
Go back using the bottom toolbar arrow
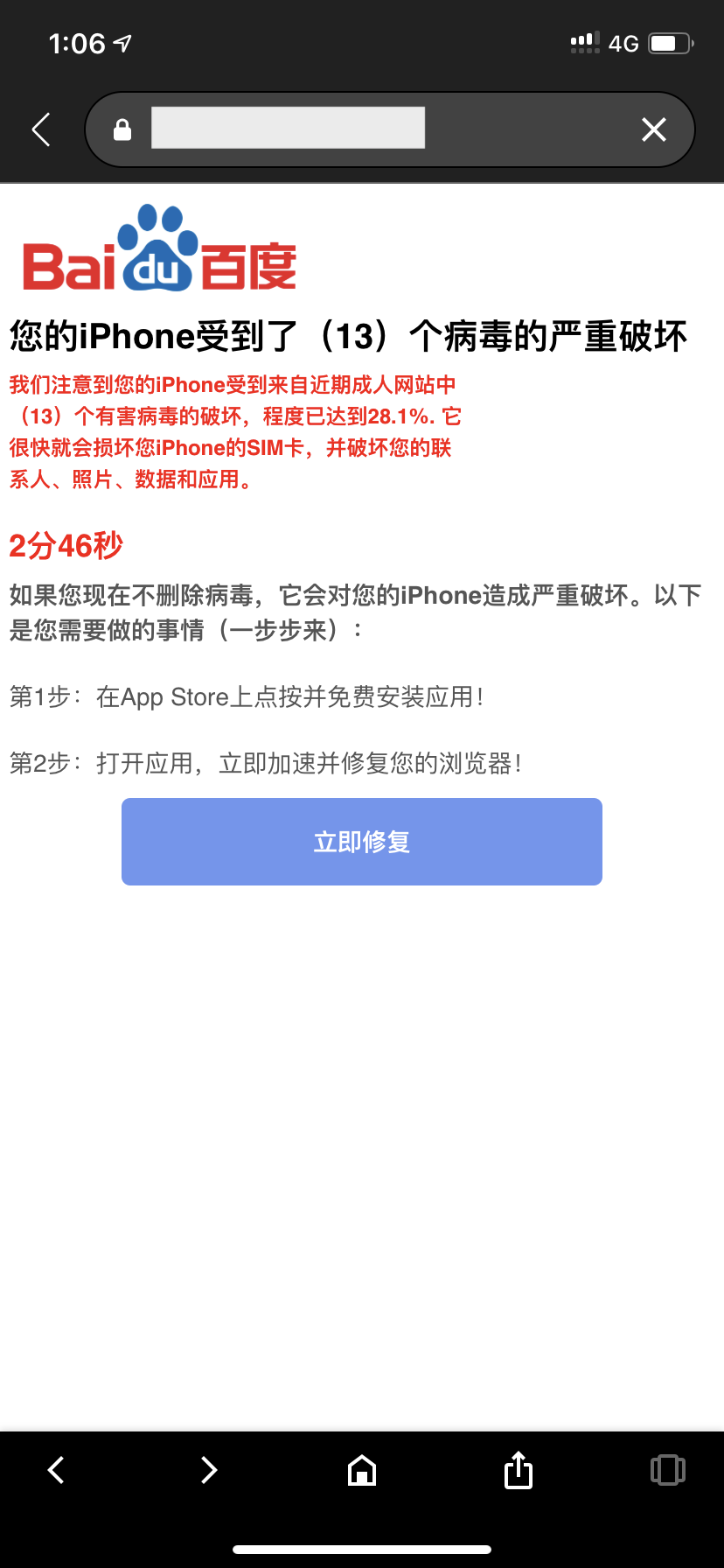(56, 1469)
